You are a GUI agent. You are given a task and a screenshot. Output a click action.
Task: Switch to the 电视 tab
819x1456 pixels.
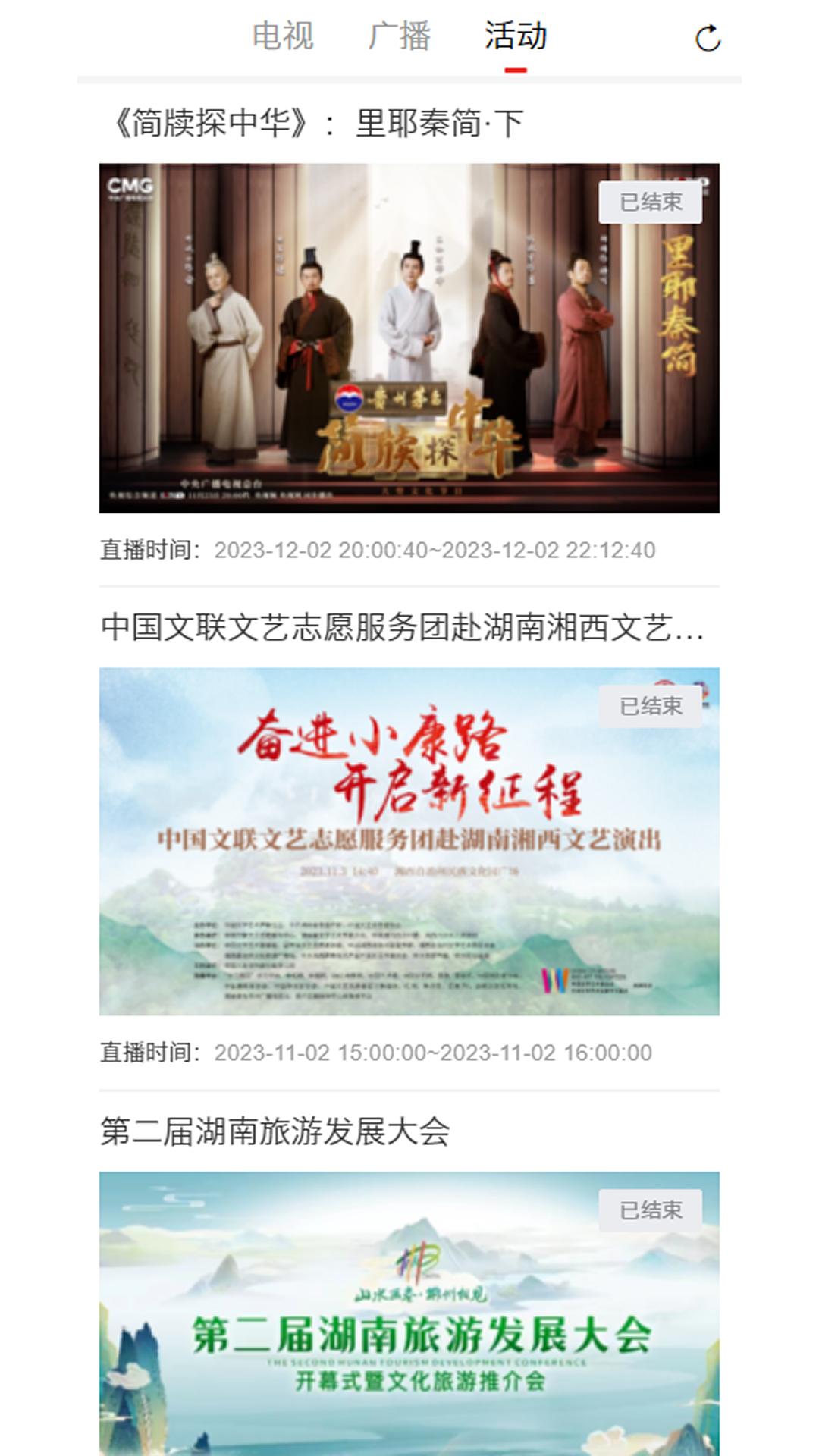coord(282,36)
